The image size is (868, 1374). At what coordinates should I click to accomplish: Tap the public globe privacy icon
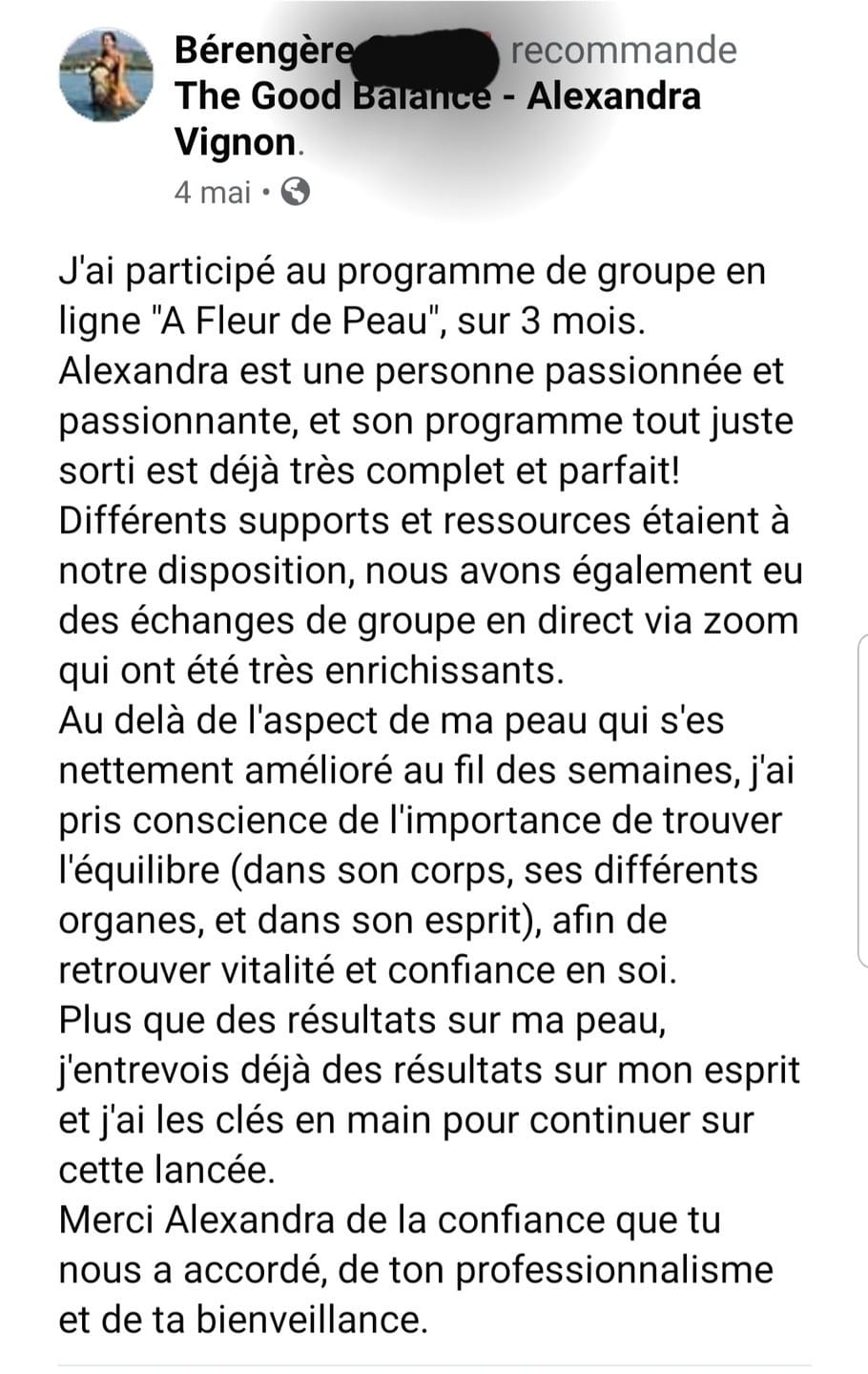297,193
